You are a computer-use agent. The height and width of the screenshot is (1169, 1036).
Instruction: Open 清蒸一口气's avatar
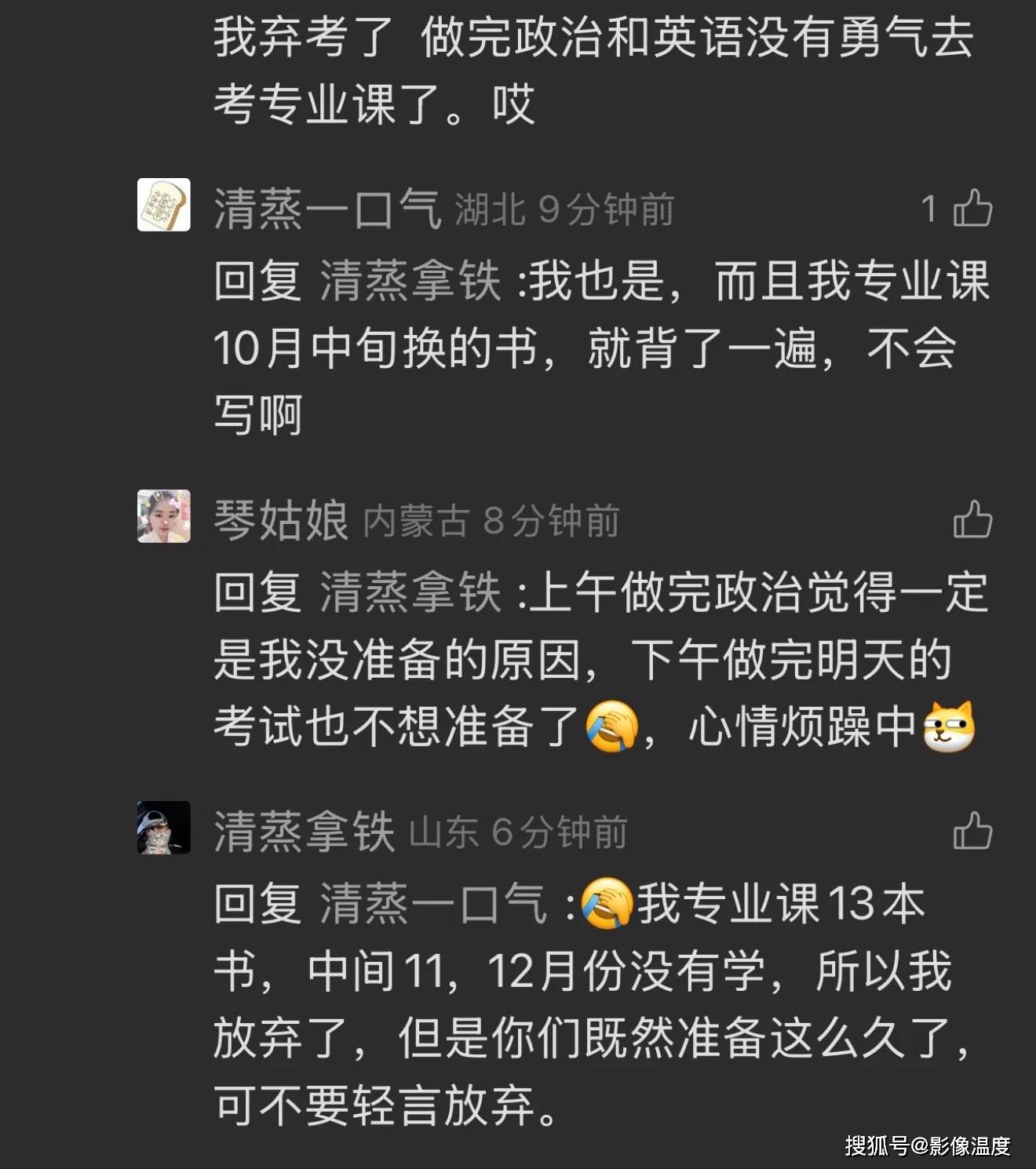pyautogui.click(x=163, y=205)
